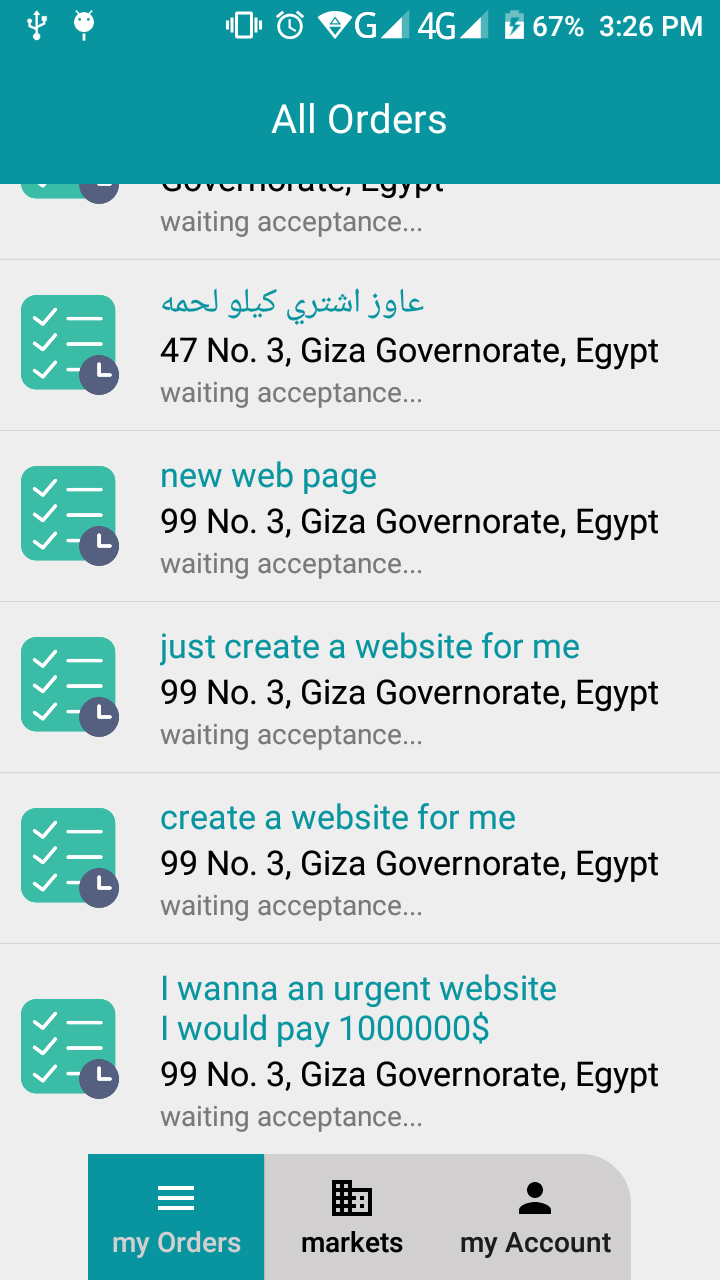Viewport: 720px width, 1280px height.
Task: Open the my Account tab
Action: coord(535,1217)
